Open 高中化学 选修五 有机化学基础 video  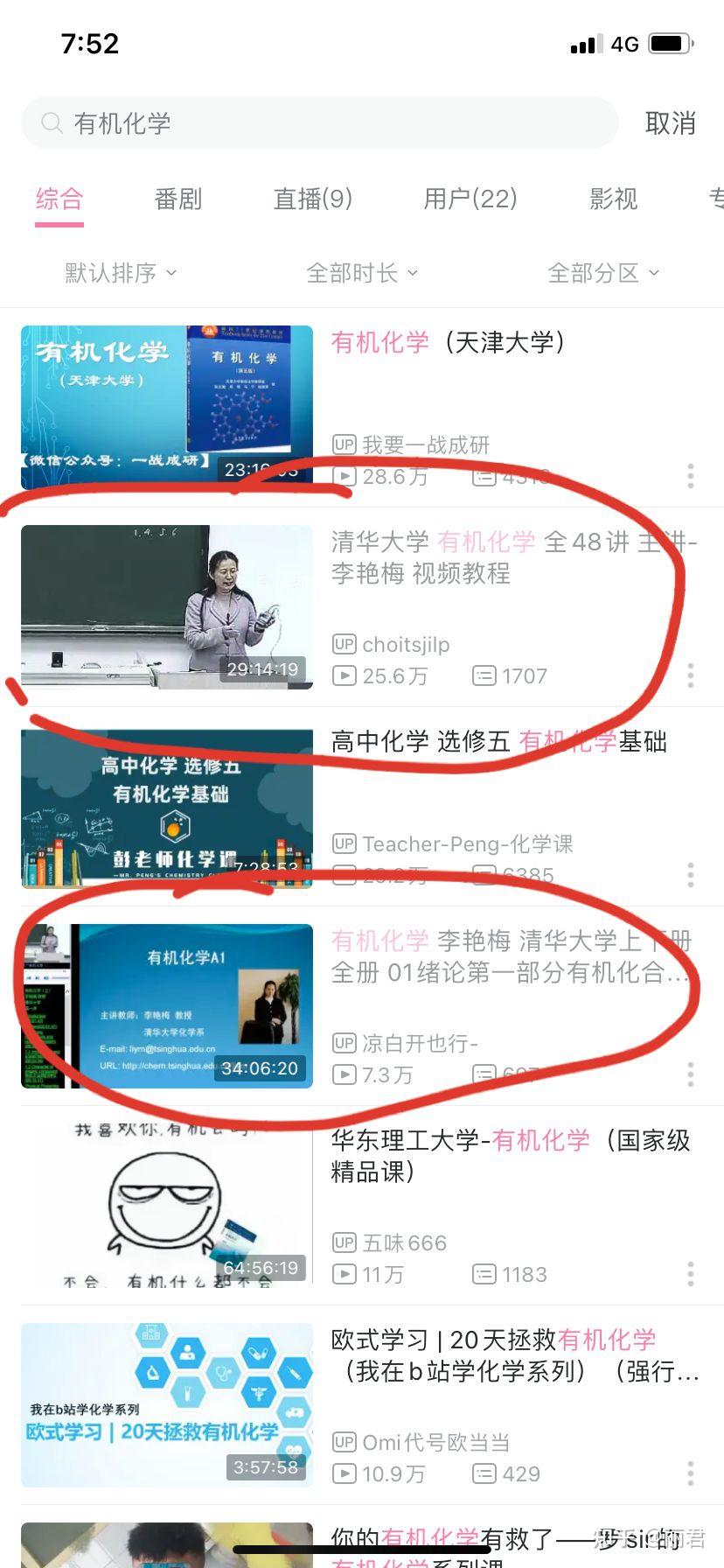pyautogui.click(x=362, y=807)
